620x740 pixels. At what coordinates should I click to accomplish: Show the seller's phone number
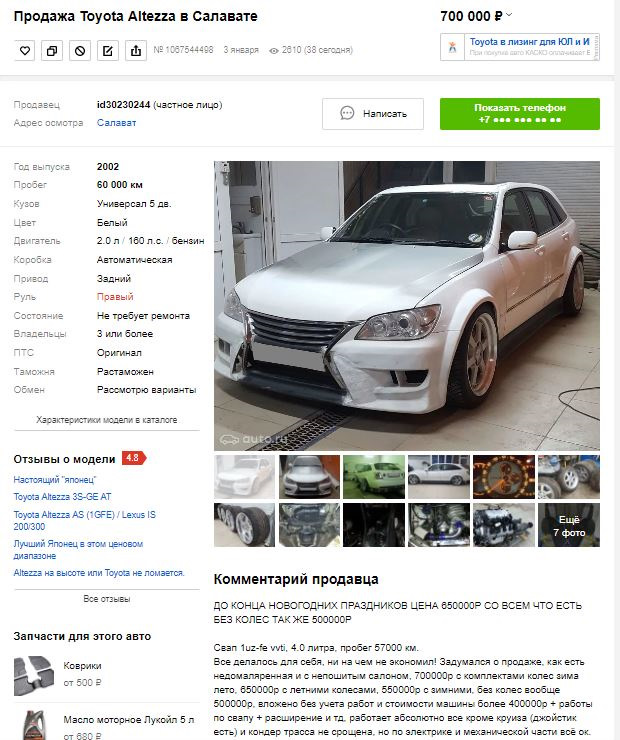point(519,114)
